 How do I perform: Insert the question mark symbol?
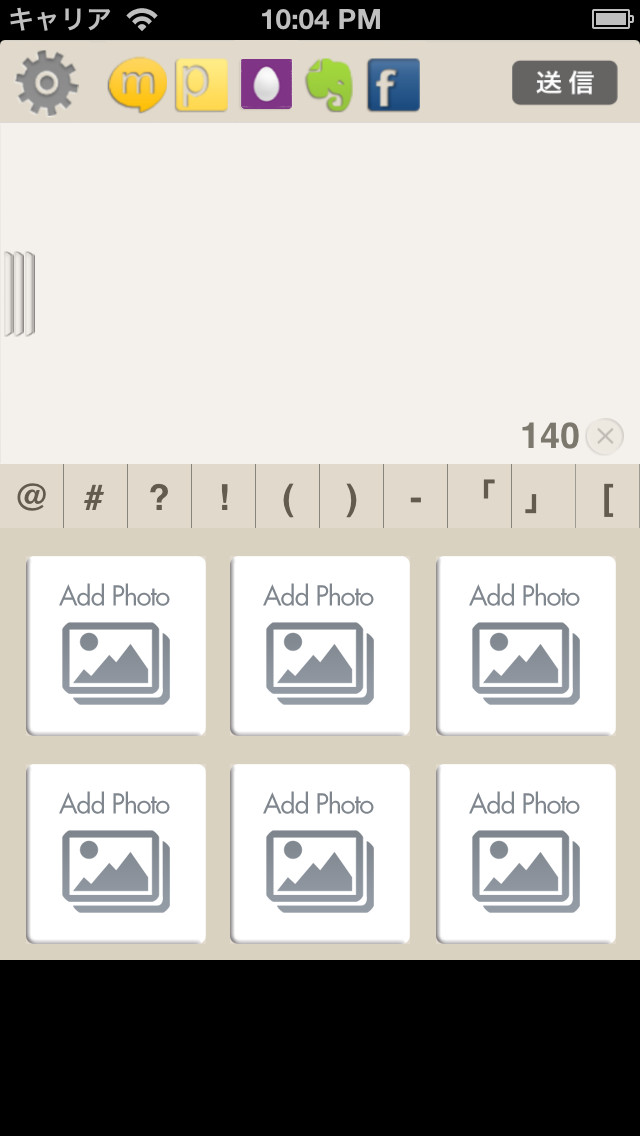[159, 497]
